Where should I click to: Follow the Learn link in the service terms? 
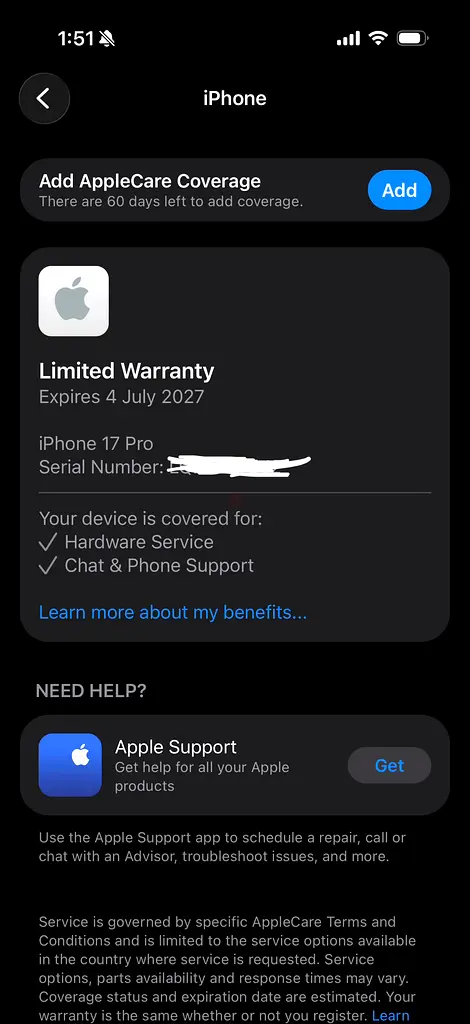point(390,1016)
